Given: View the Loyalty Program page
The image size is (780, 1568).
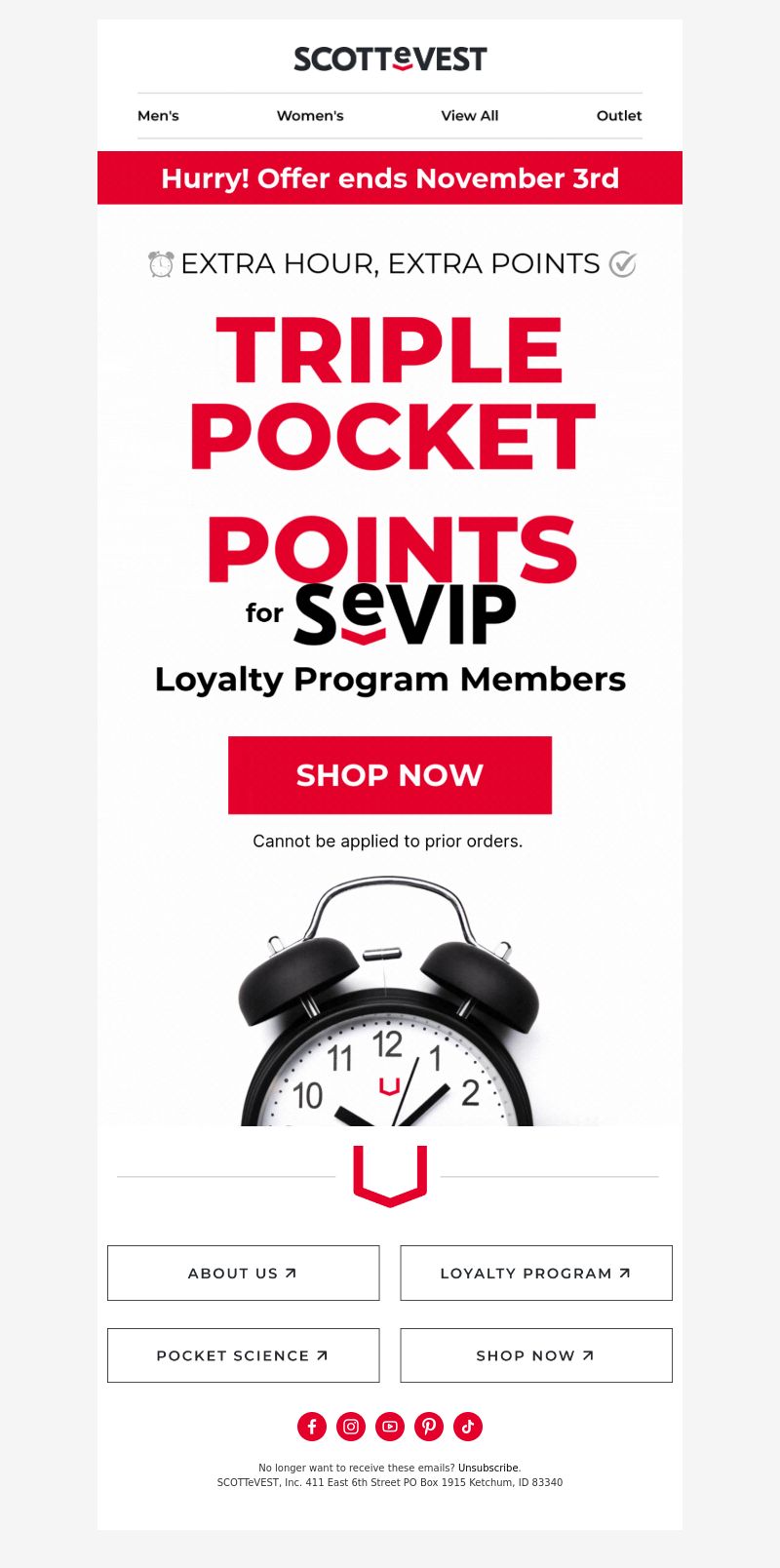Looking at the screenshot, I should 536,1273.
